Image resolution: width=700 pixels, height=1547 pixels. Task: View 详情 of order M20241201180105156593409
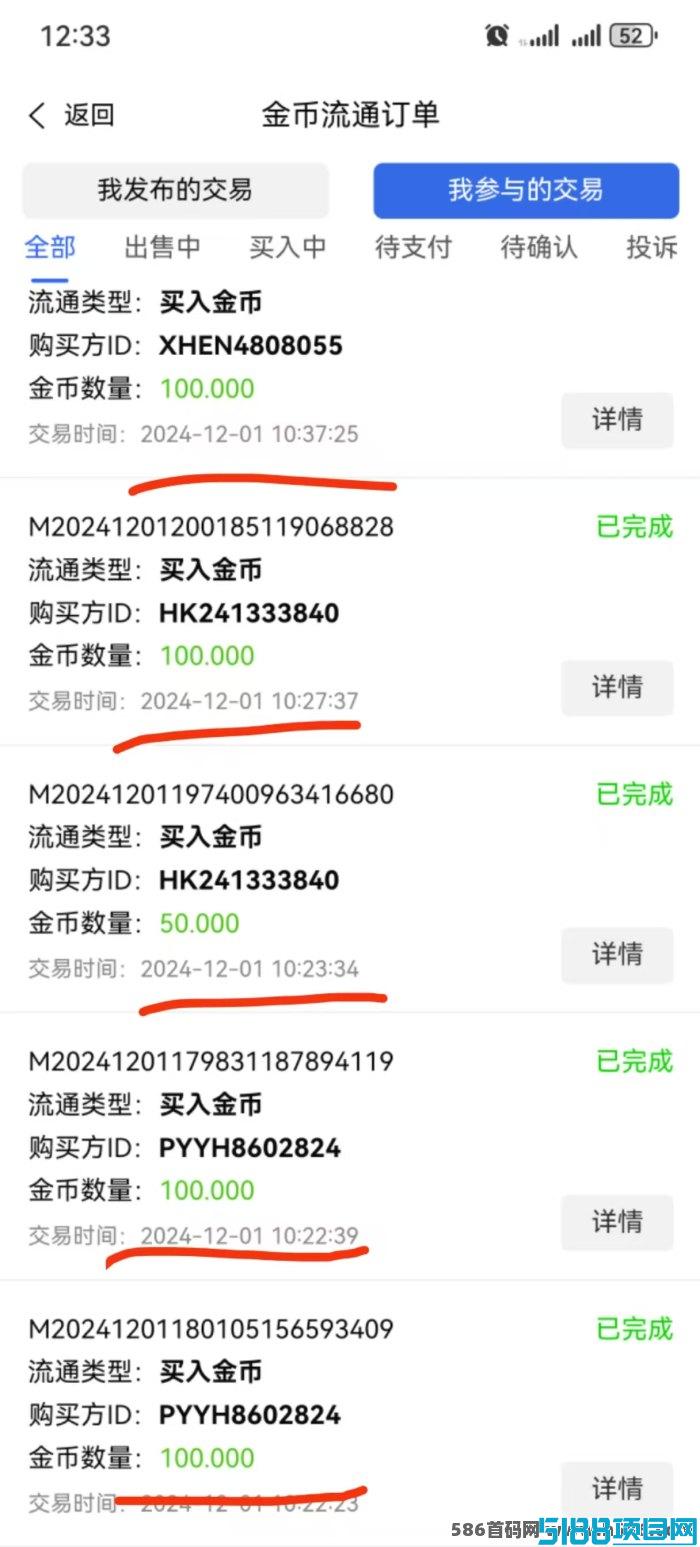pyautogui.click(x=617, y=1488)
